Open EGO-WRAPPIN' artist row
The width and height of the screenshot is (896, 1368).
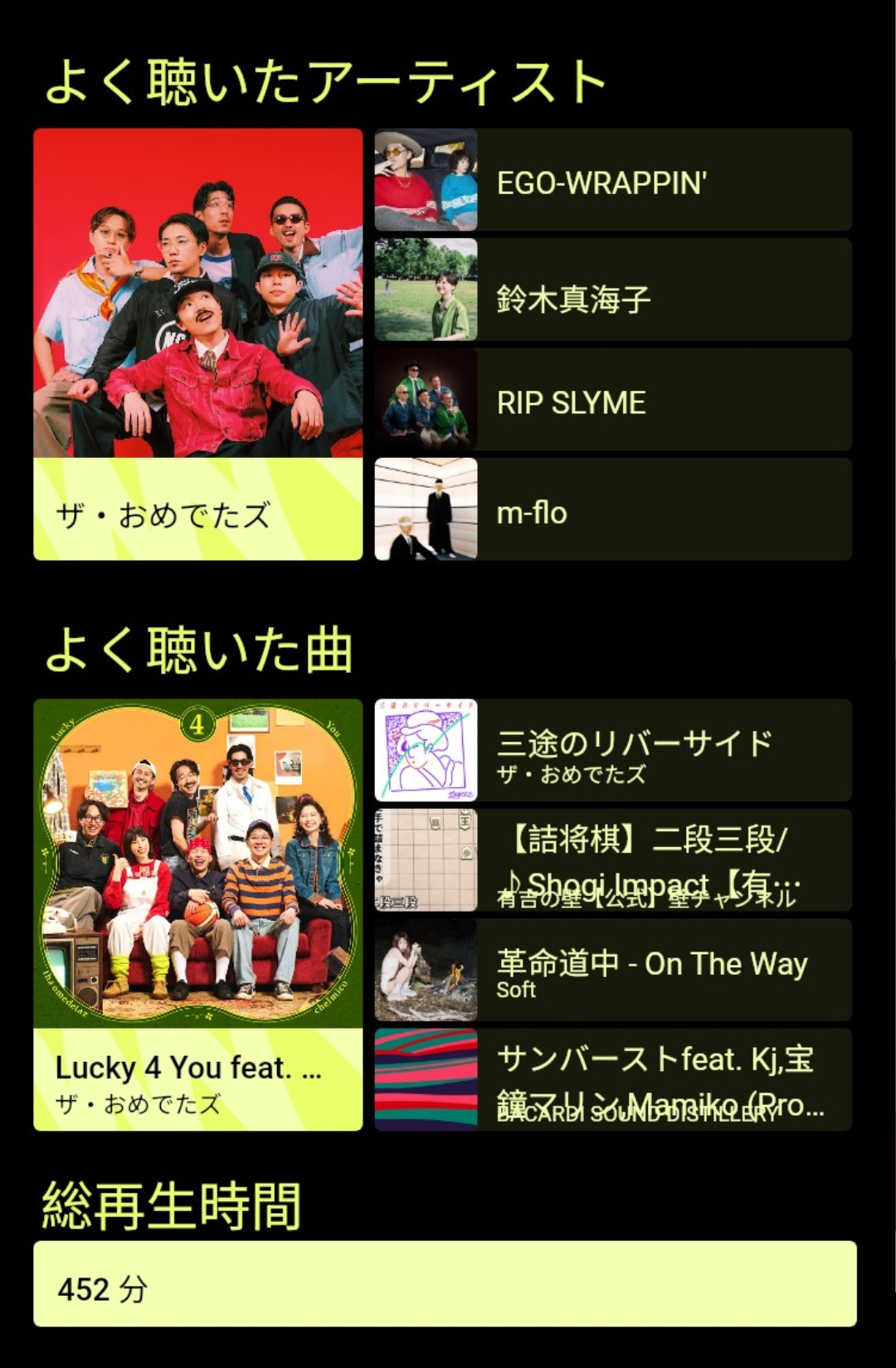coord(612,180)
